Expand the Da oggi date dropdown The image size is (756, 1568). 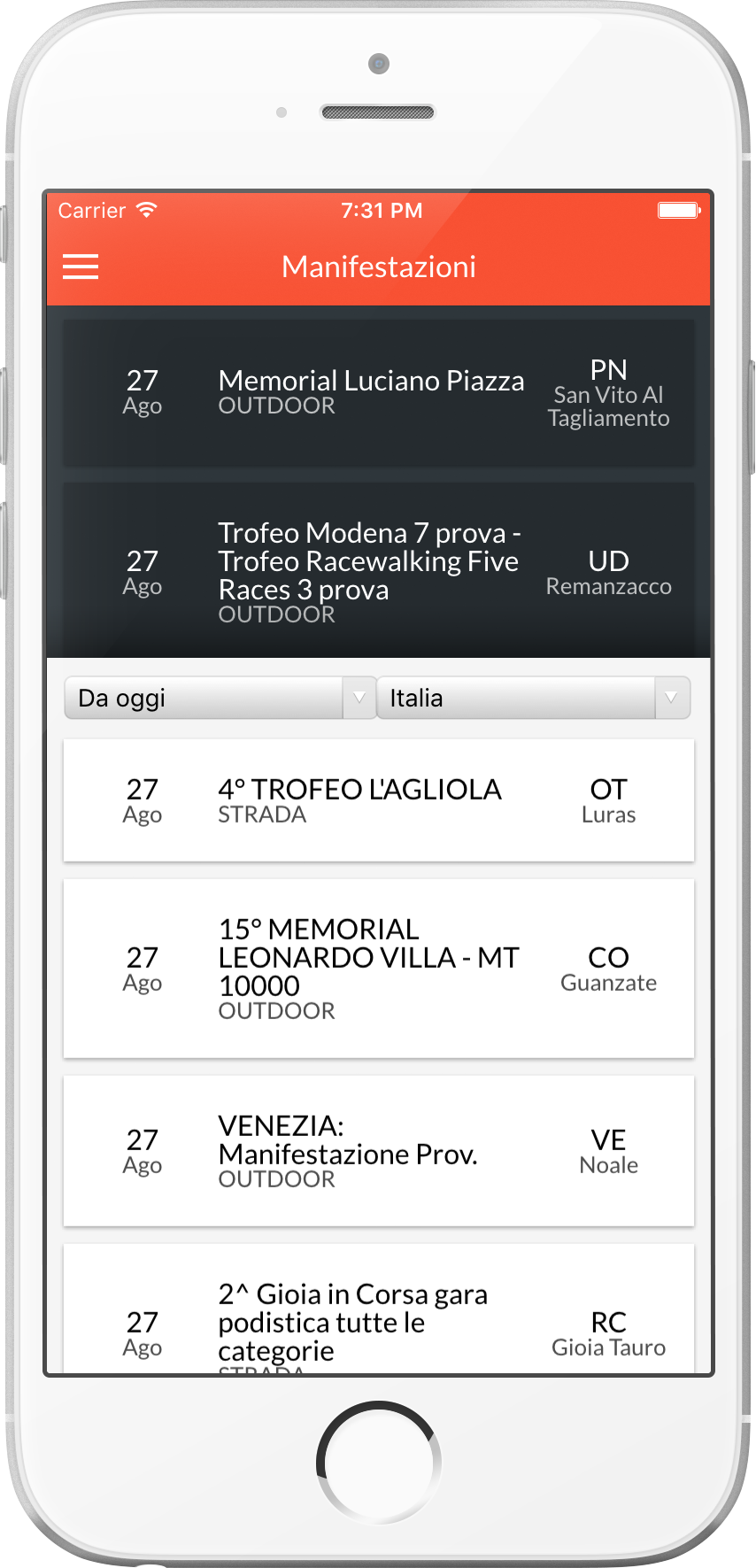click(220, 698)
